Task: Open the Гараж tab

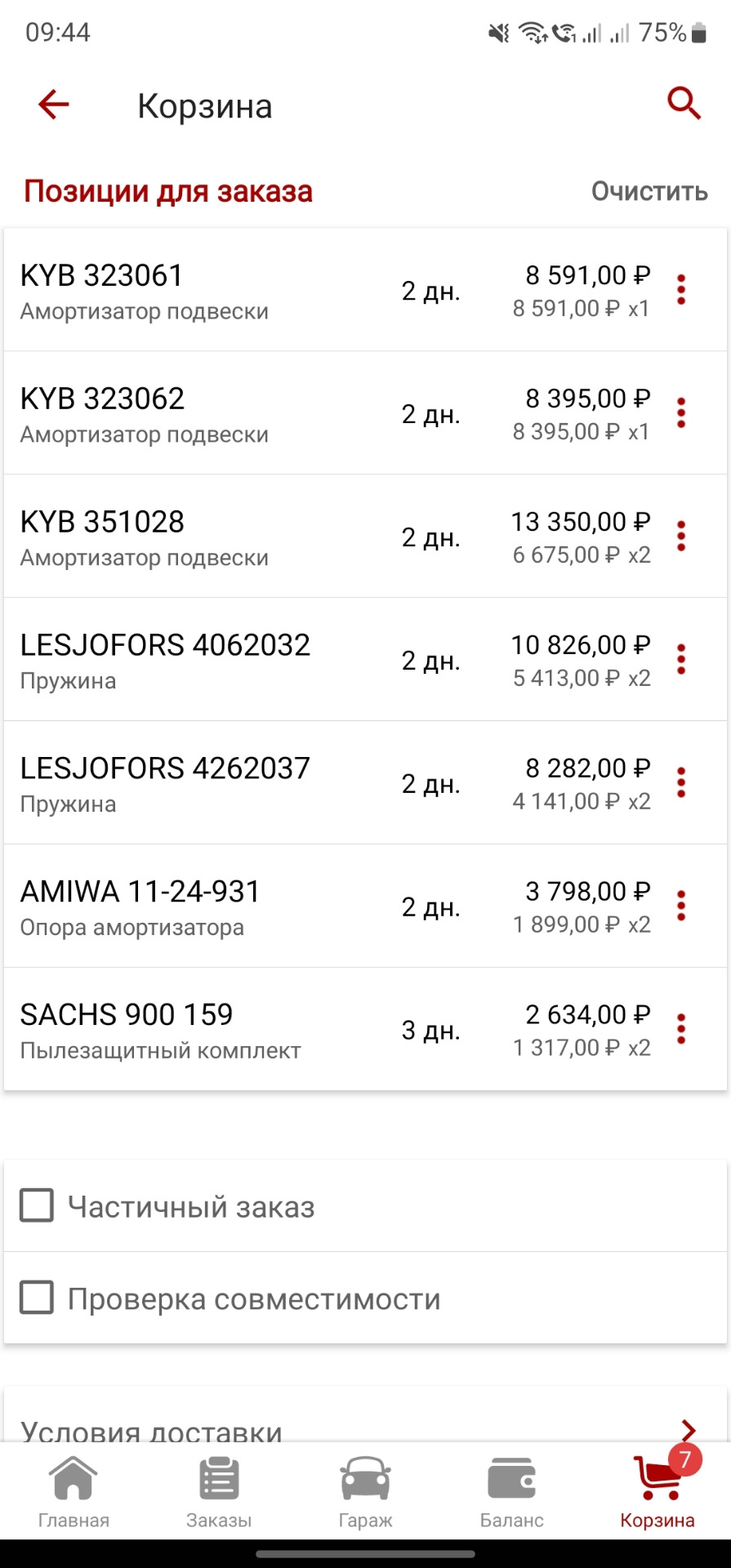Action: (x=365, y=1494)
